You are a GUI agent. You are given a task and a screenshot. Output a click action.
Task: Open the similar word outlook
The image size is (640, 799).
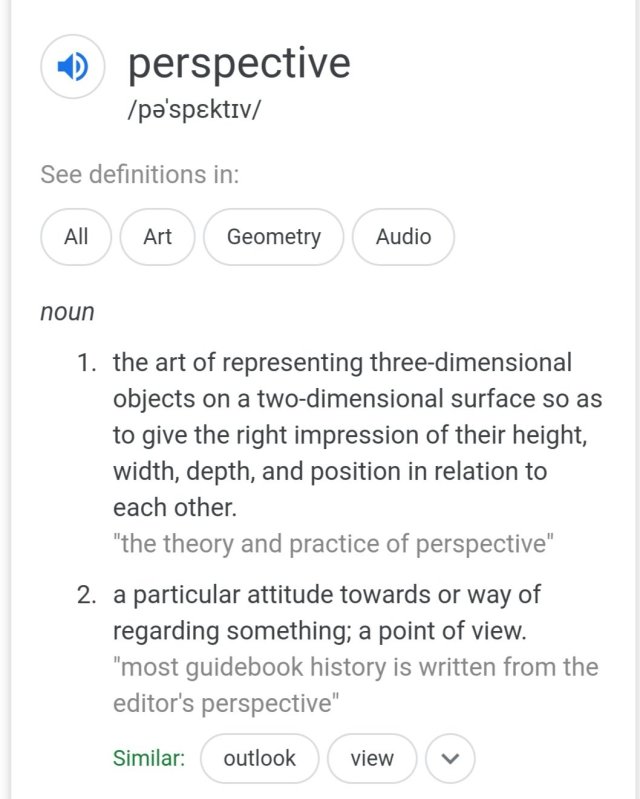click(x=259, y=758)
